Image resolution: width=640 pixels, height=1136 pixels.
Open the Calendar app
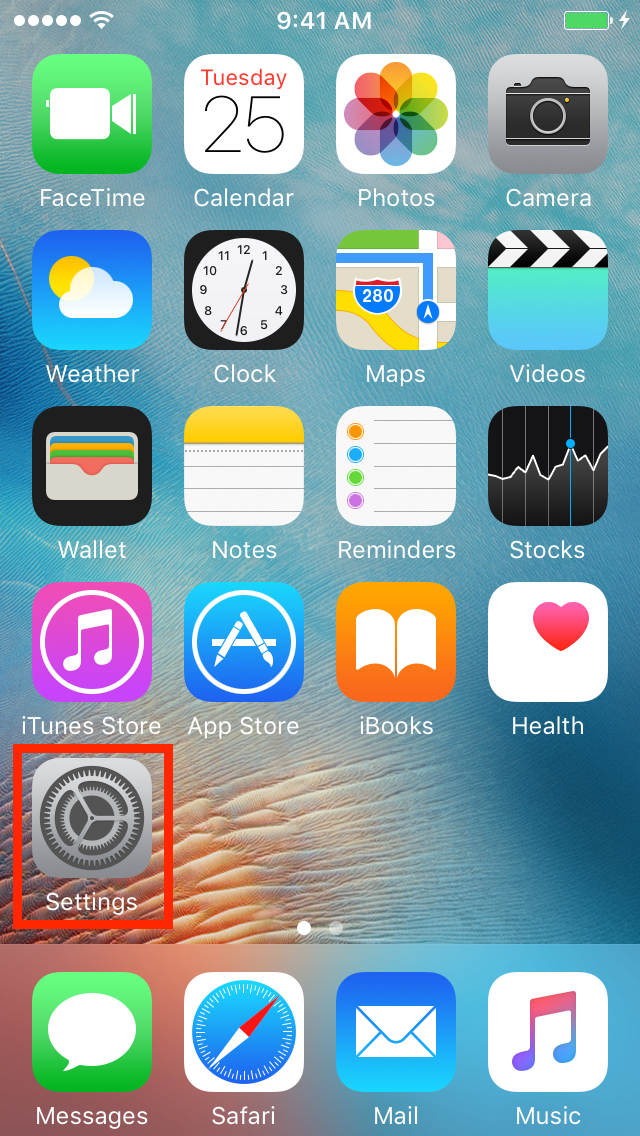click(x=244, y=114)
